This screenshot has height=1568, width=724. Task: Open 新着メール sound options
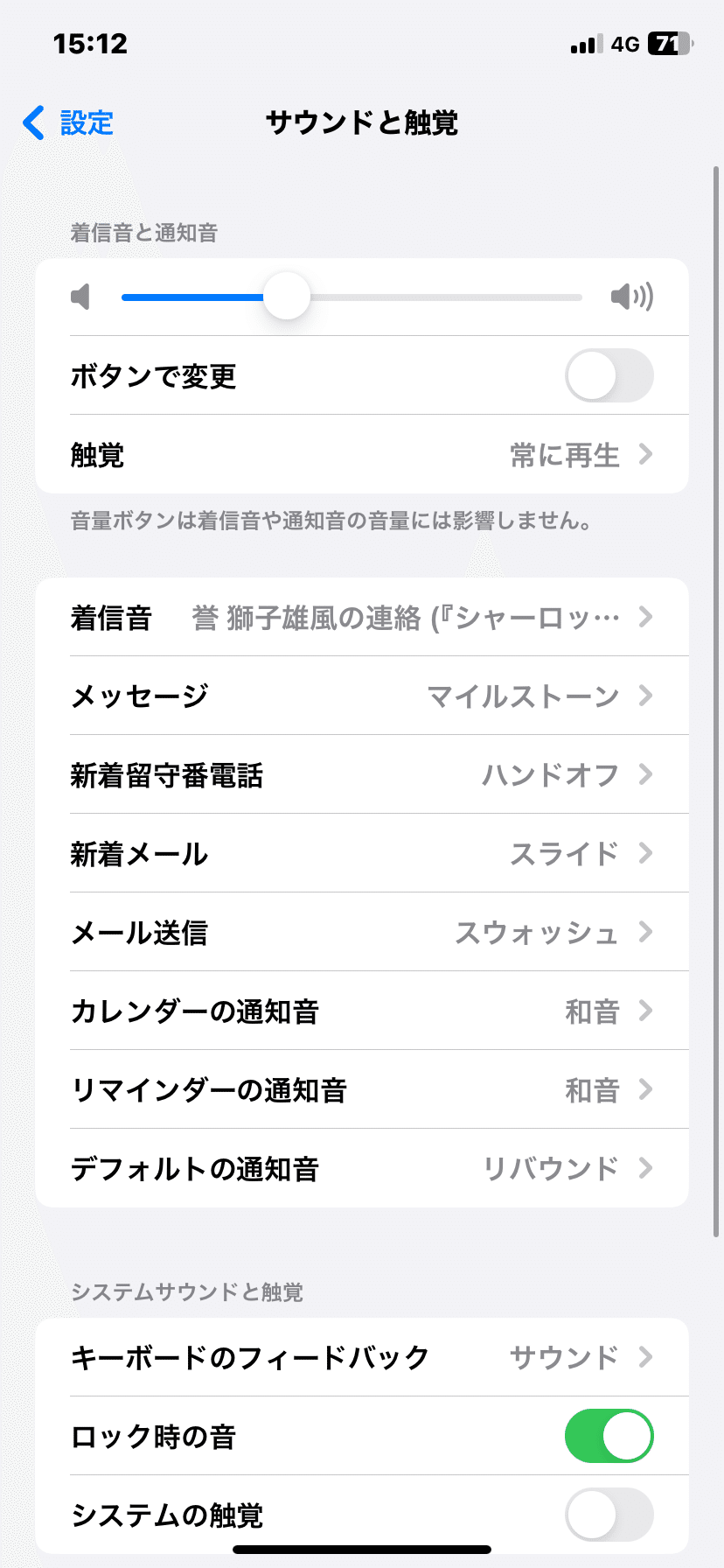pos(362,854)
